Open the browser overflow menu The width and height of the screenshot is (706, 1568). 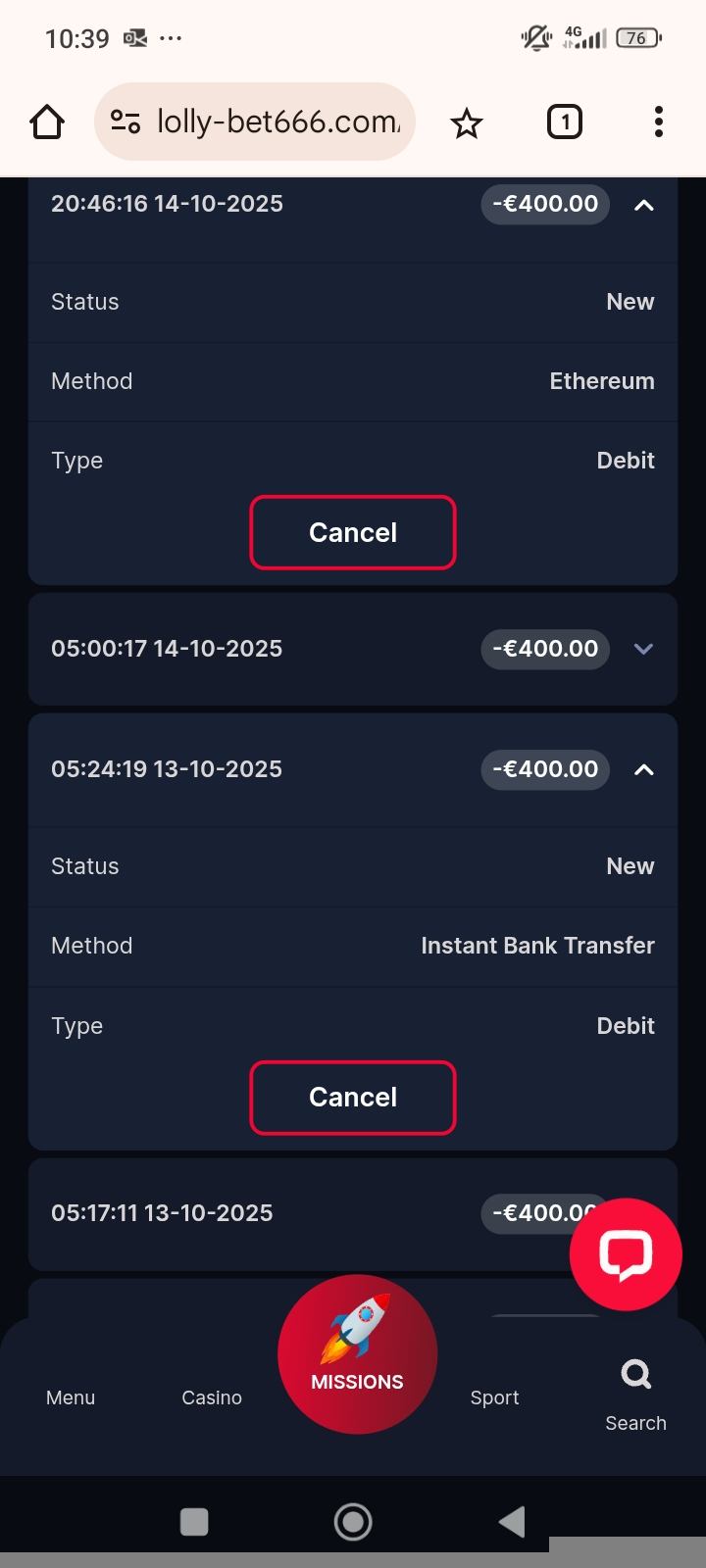(658, 122)
